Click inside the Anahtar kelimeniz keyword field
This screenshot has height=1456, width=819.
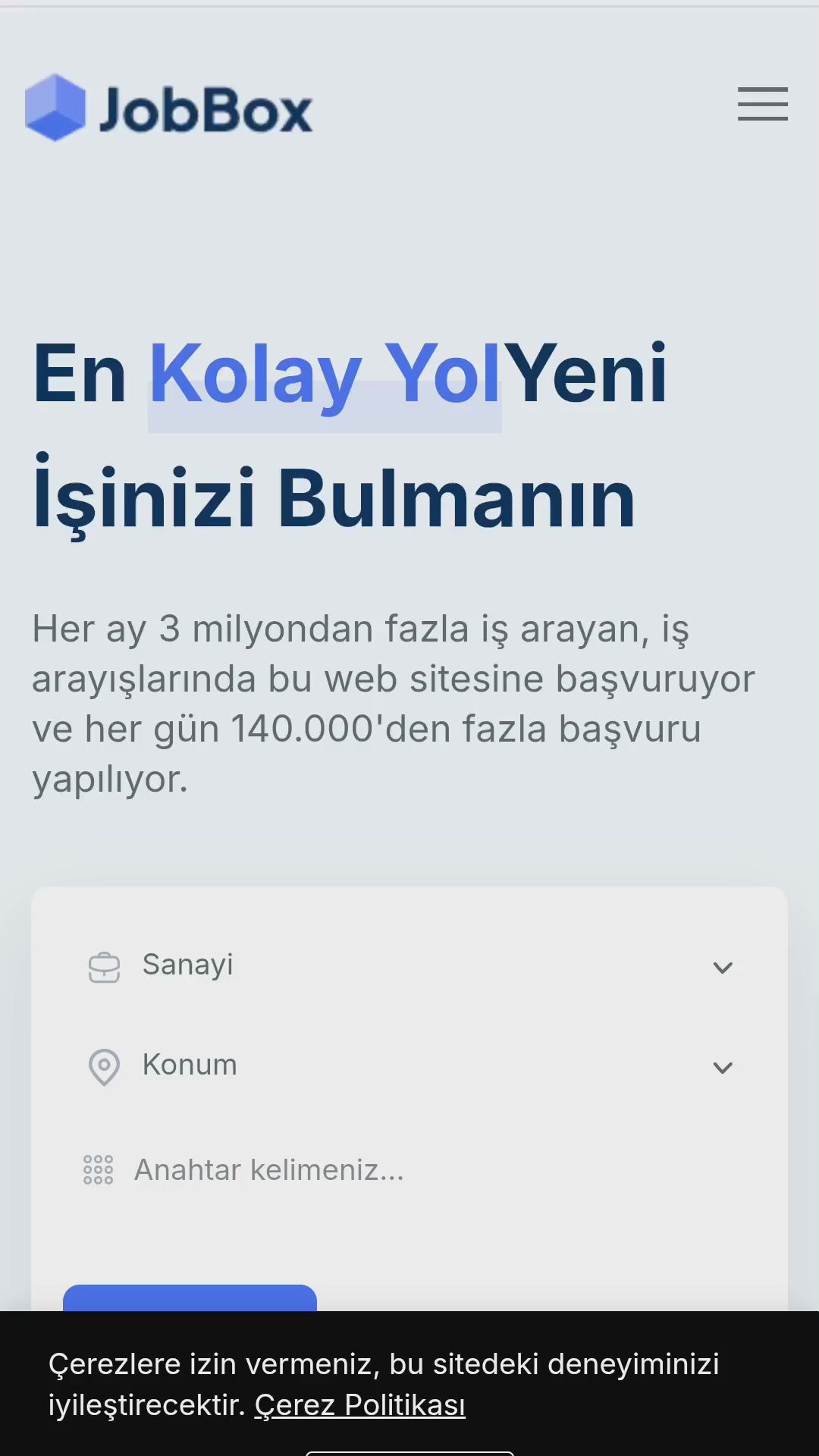pyautogui.click(x=303, y=1170)
